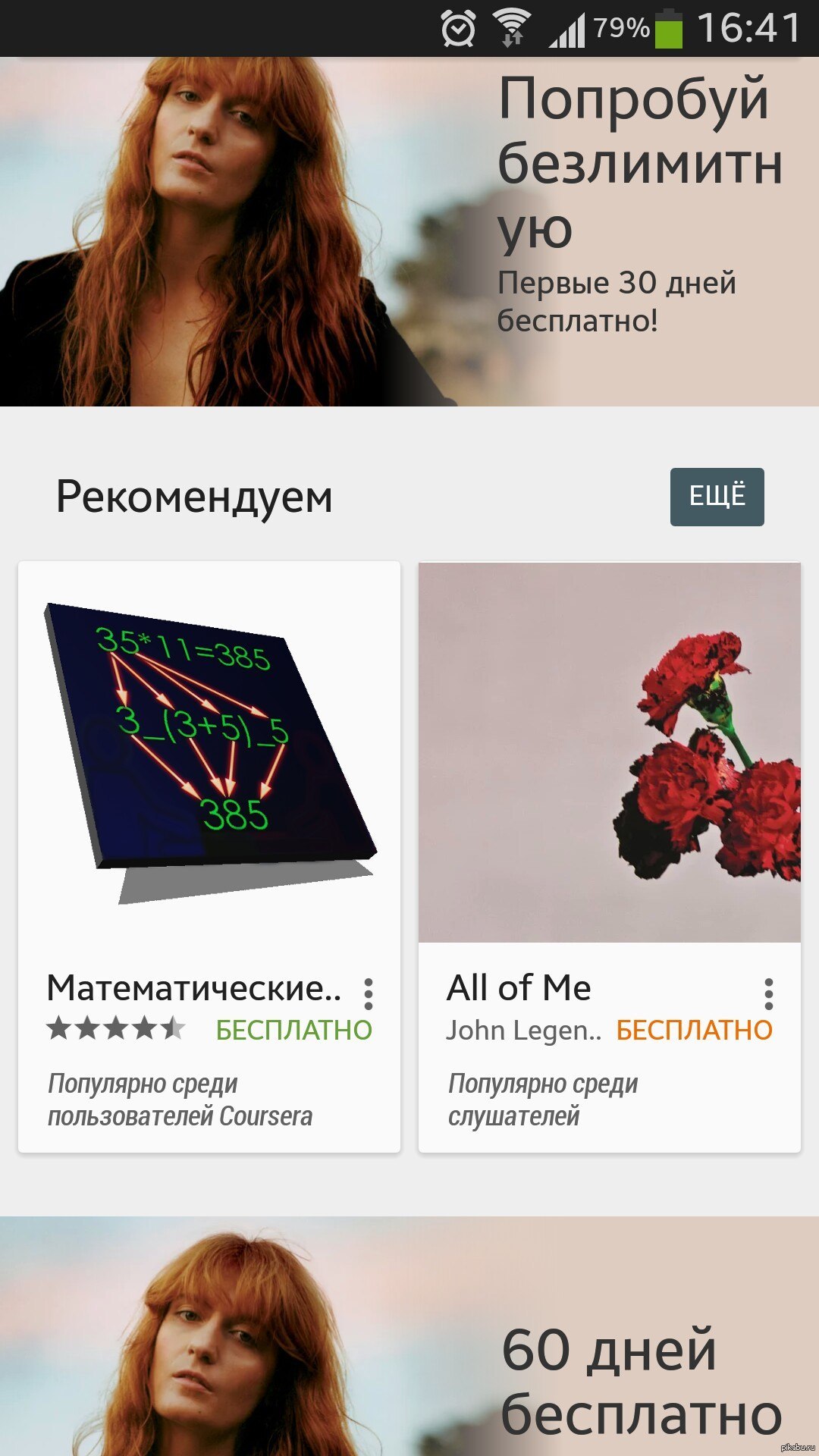Screen dimensions: 819x1456
Task: Open overflow menu on the Математические card
Action: coord(369,993)
